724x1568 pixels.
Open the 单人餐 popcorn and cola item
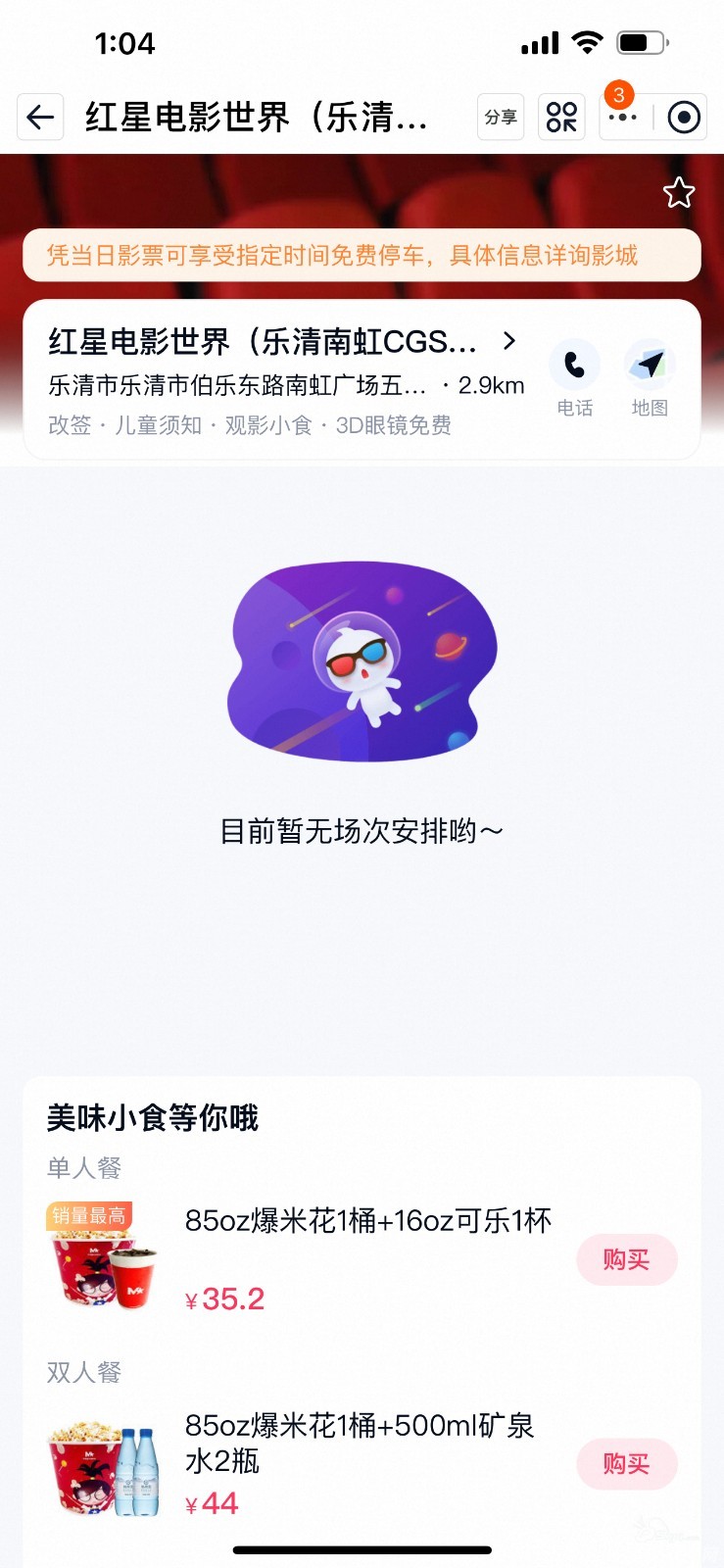coord(367,1221)
